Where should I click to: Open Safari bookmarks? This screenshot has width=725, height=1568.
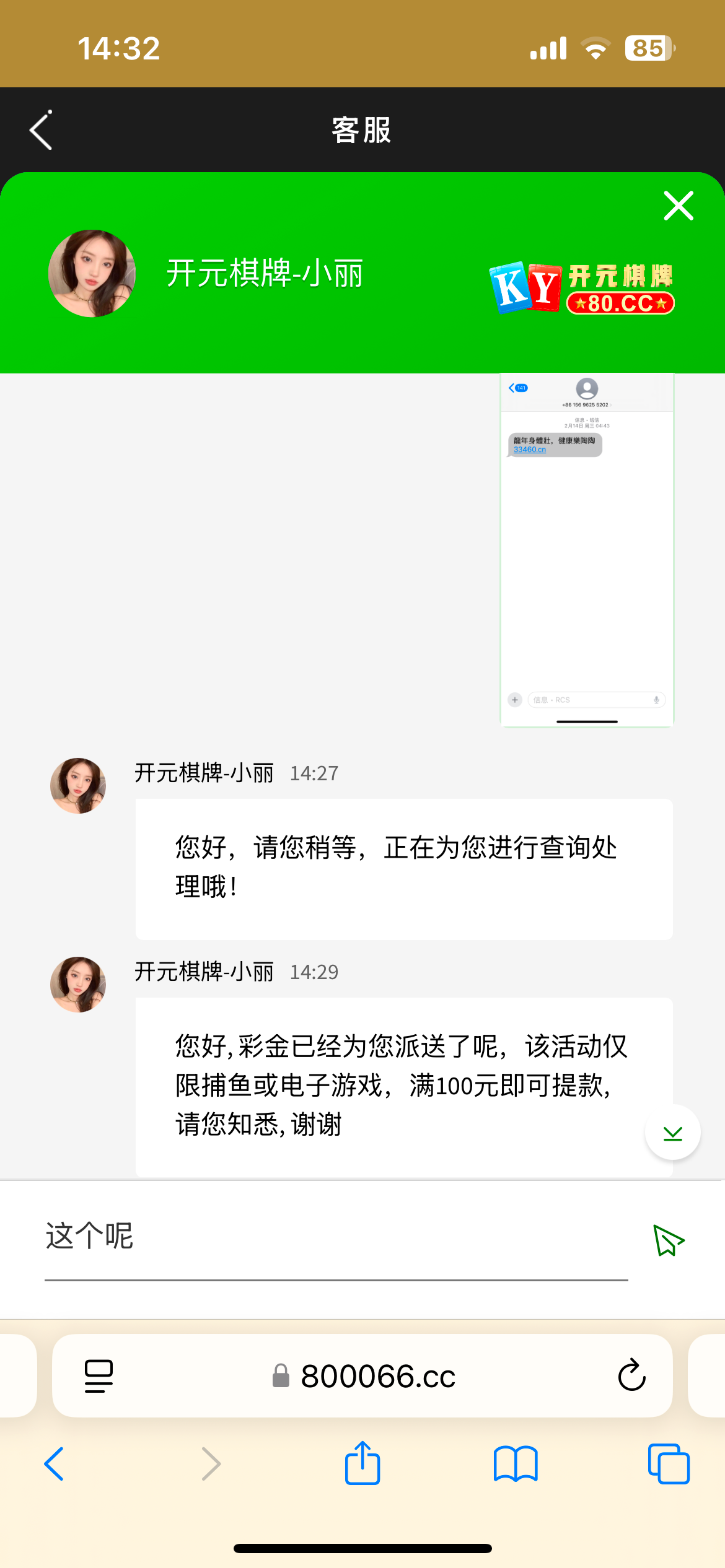pyautogui.click(x=516, y=1464)
